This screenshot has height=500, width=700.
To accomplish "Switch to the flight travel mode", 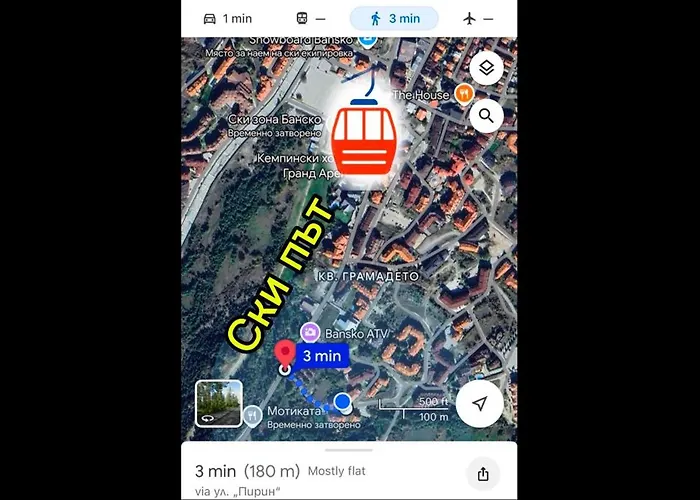I will (478, 19).
